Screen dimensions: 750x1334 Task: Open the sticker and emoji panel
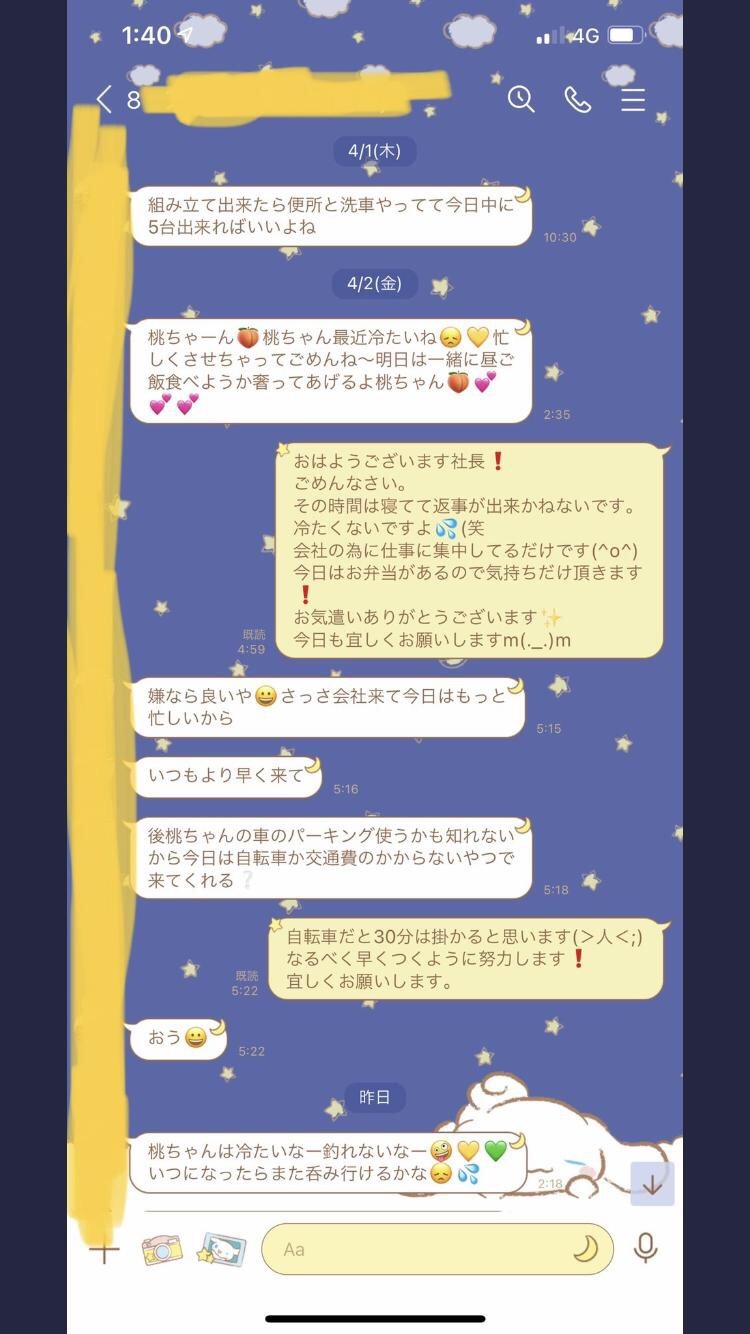pos(585,1249)
